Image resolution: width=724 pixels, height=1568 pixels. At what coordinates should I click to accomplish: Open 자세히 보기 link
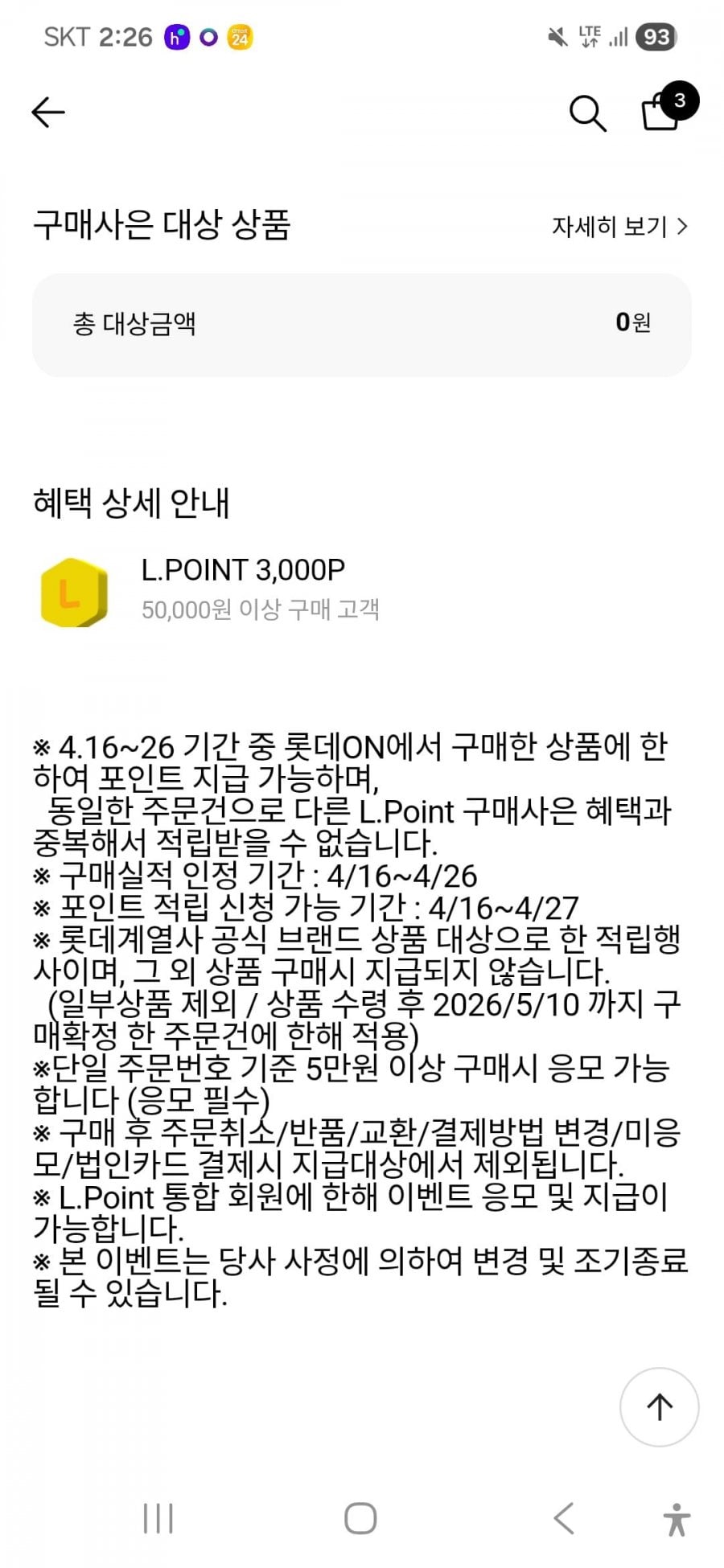pyautogui.click(x=619, y=227)
